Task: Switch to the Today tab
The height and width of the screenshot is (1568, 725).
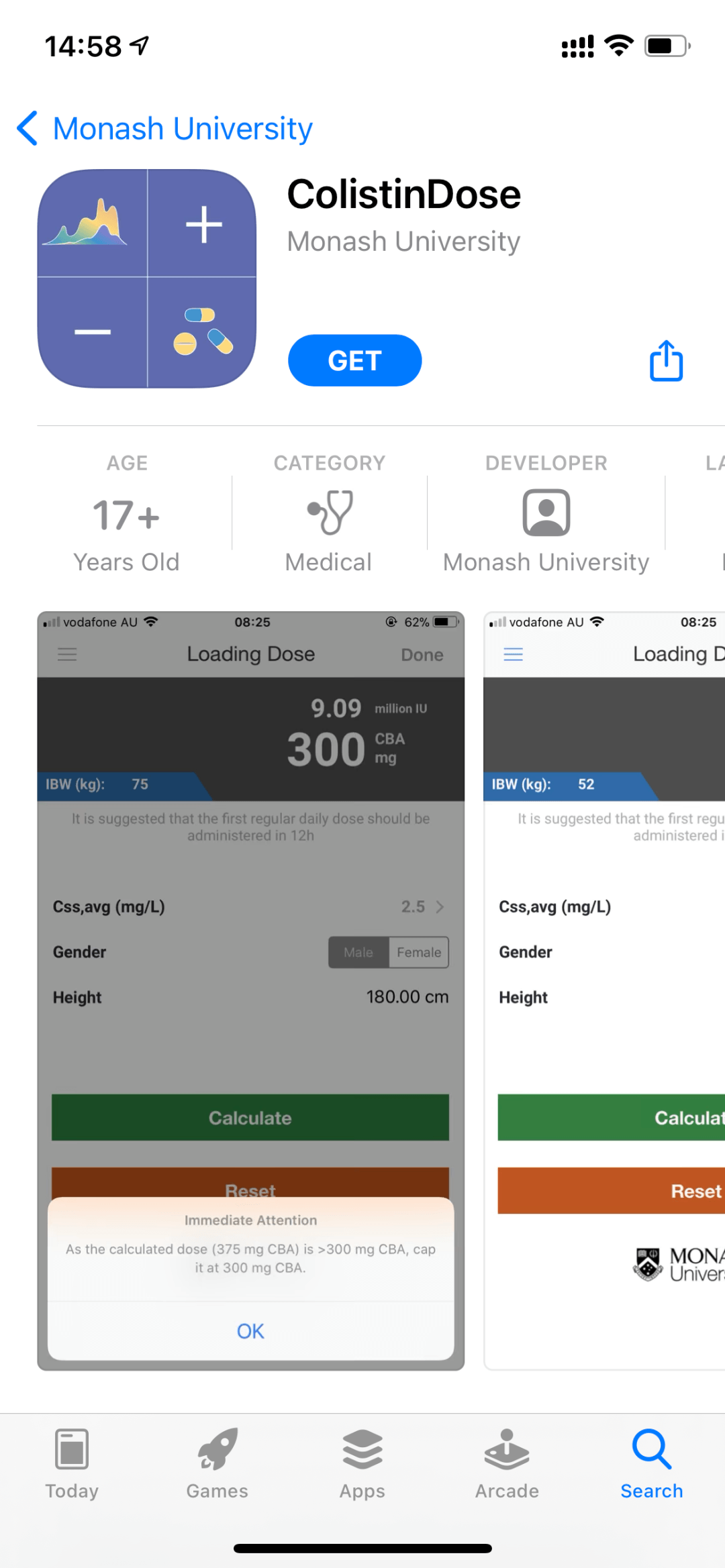Action: click(x=72, y=1464)
